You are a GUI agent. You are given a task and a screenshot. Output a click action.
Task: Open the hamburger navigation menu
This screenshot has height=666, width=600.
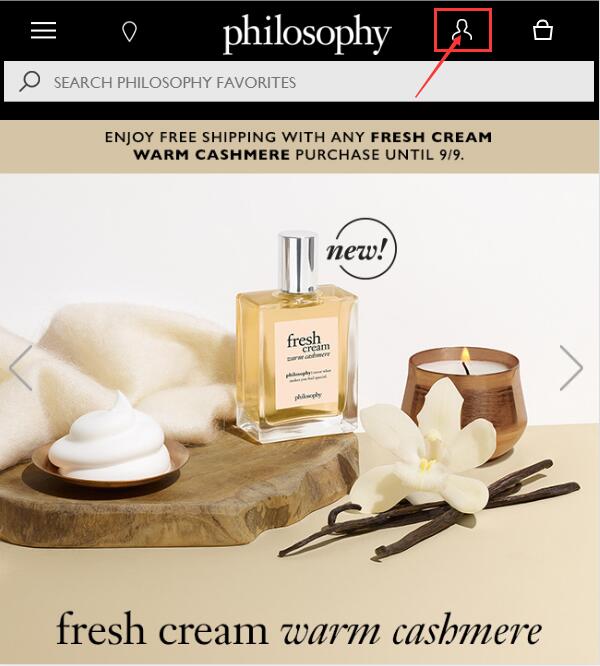tap(43, 31)
